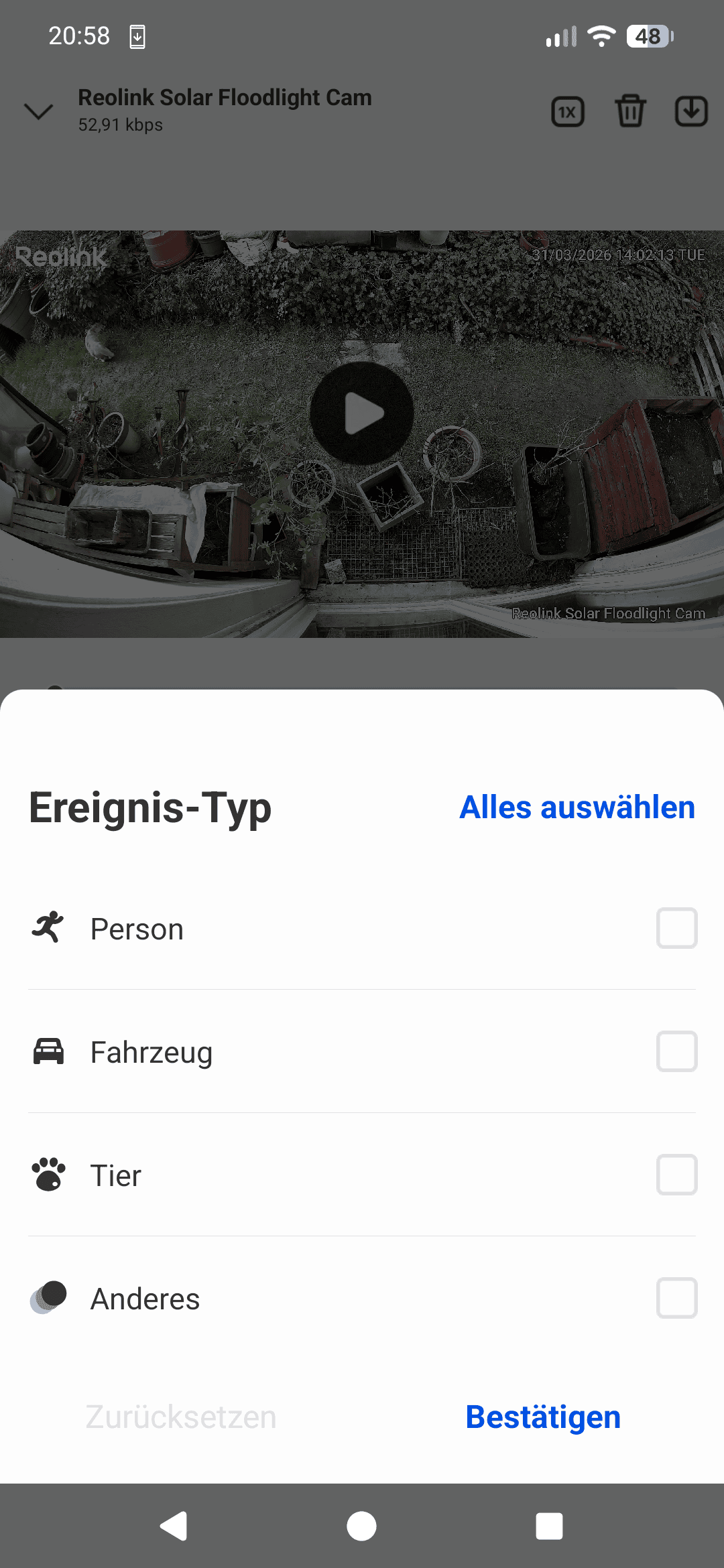
Task: Go to the home screen
Action: pos(361,1526)
